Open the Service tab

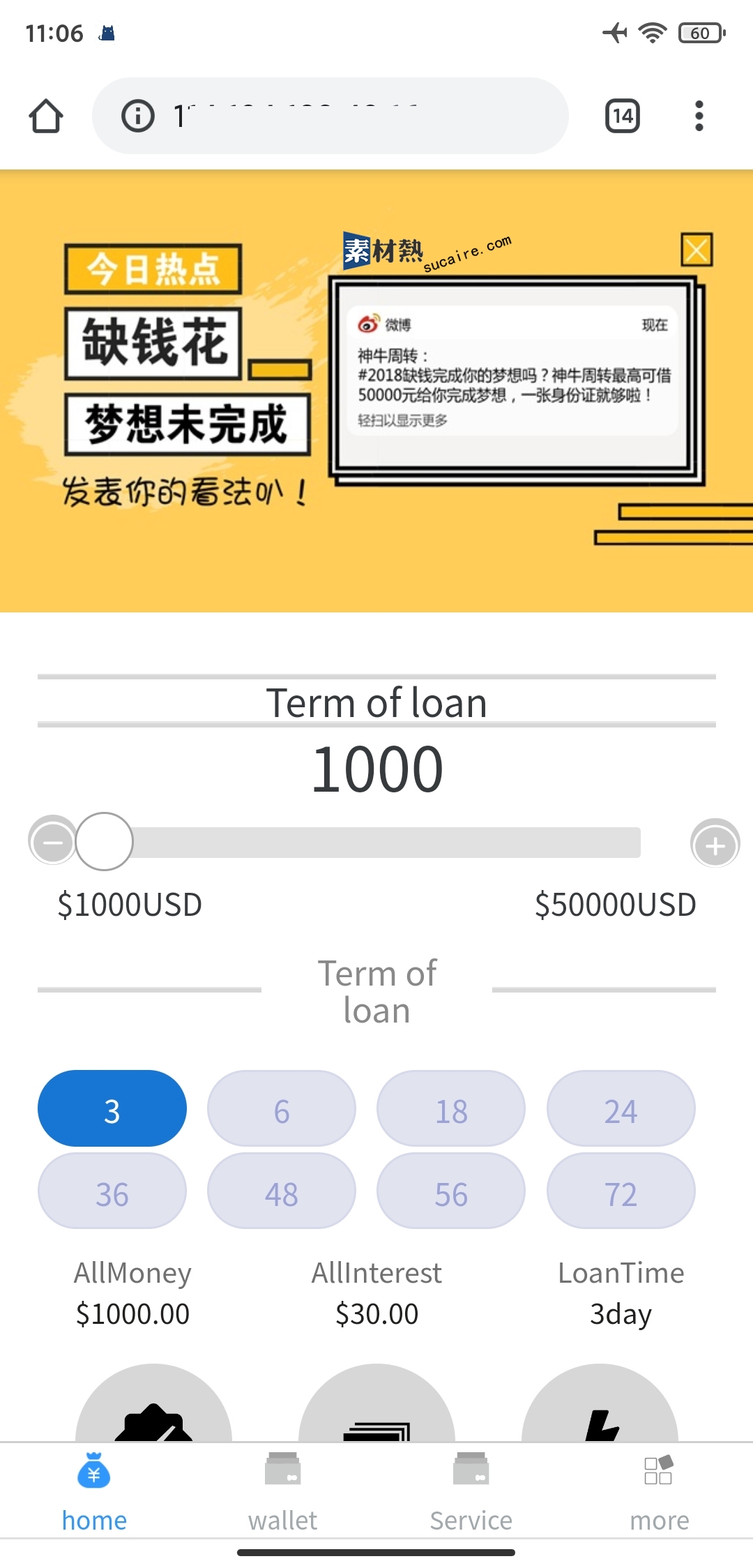click(x=471, y=1491)
